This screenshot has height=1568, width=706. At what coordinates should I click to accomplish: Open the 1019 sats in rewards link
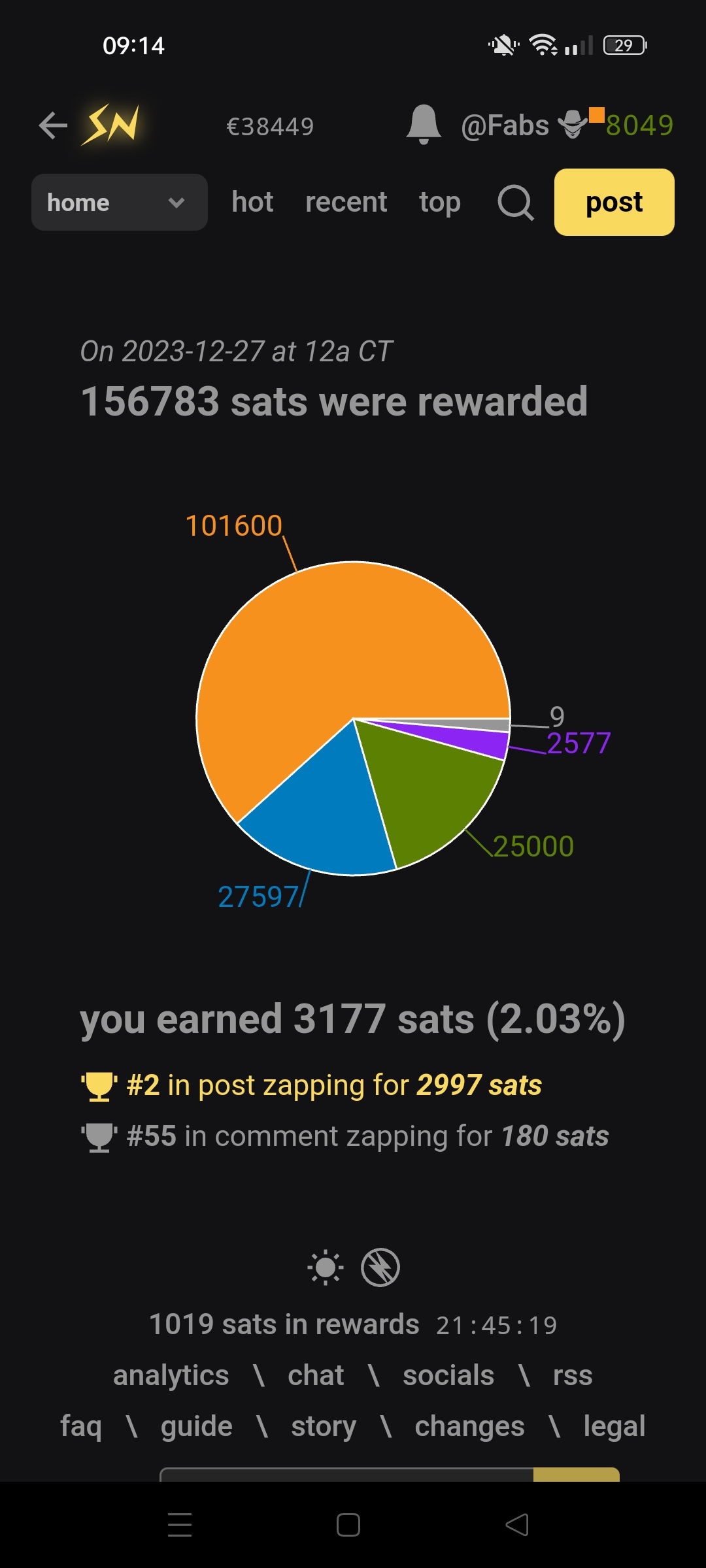(x=284, y=1324)
